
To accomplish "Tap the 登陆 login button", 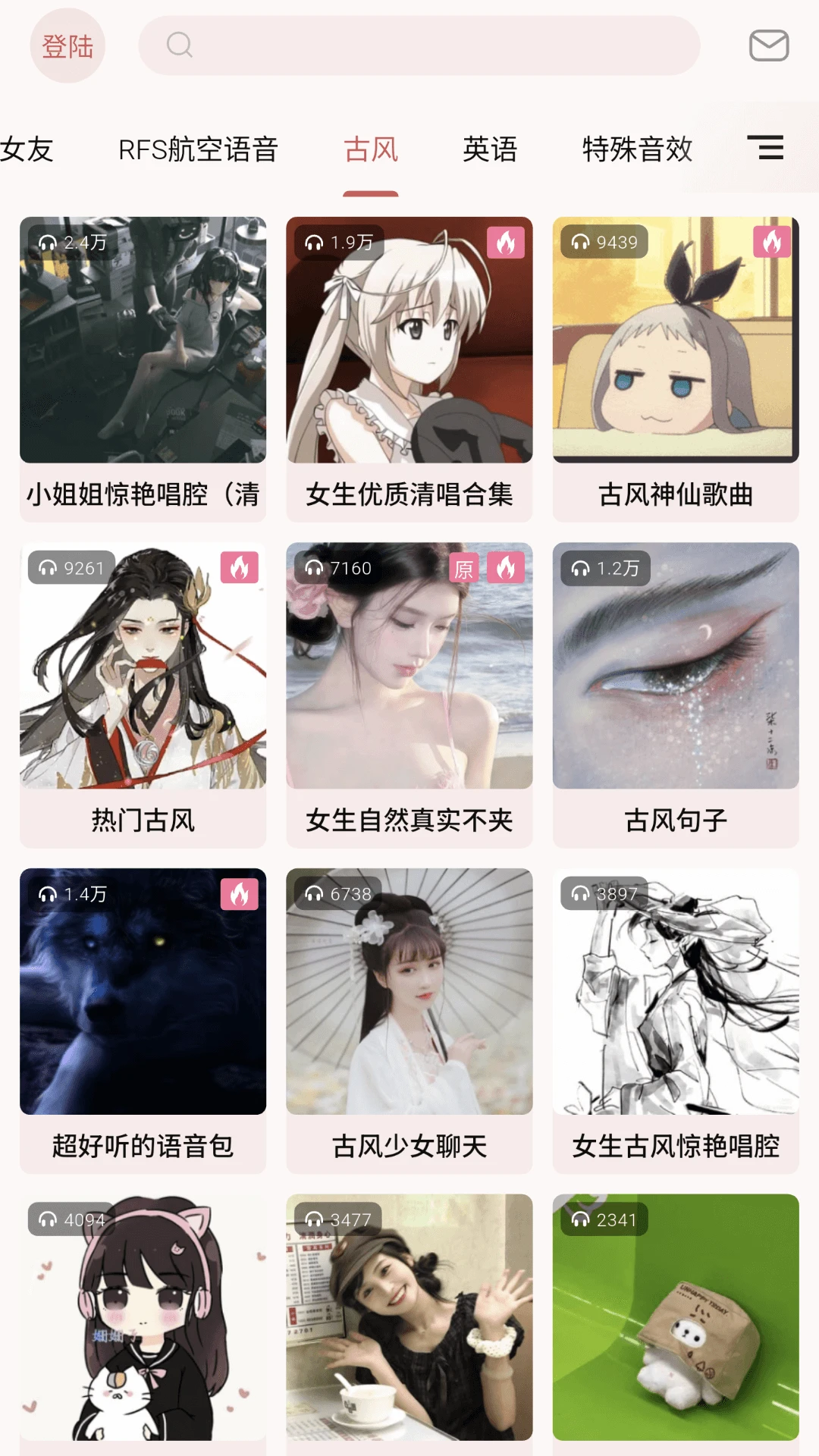I will point(67,47).
